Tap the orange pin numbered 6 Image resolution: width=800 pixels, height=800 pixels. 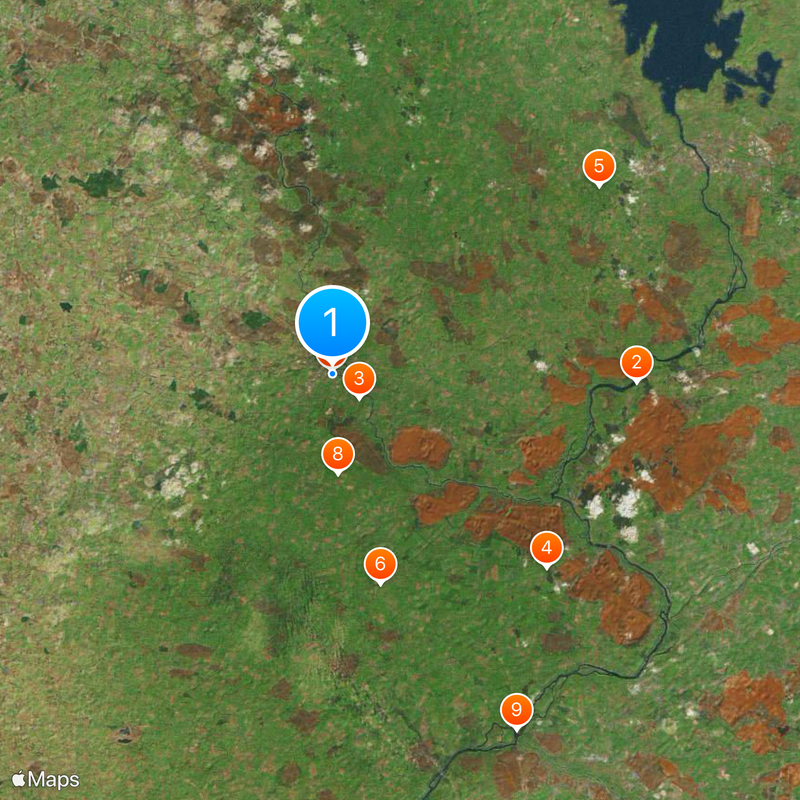click(380, 564)
